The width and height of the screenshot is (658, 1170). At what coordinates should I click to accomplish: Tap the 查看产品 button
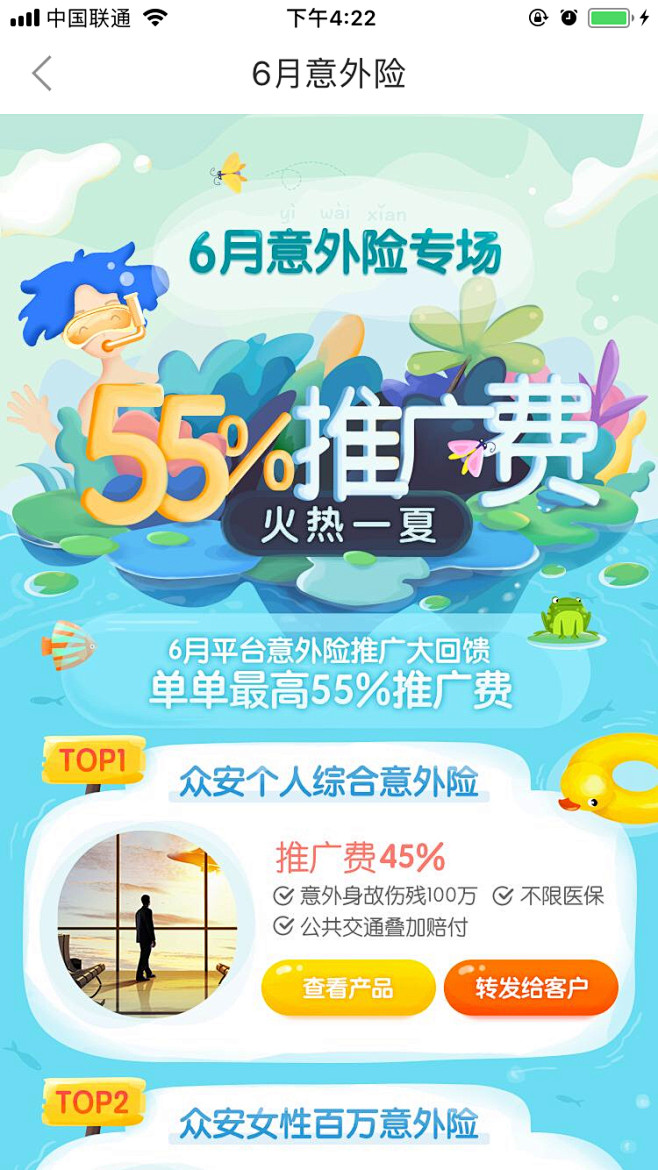pyautogui.click(x=348, y=987)
